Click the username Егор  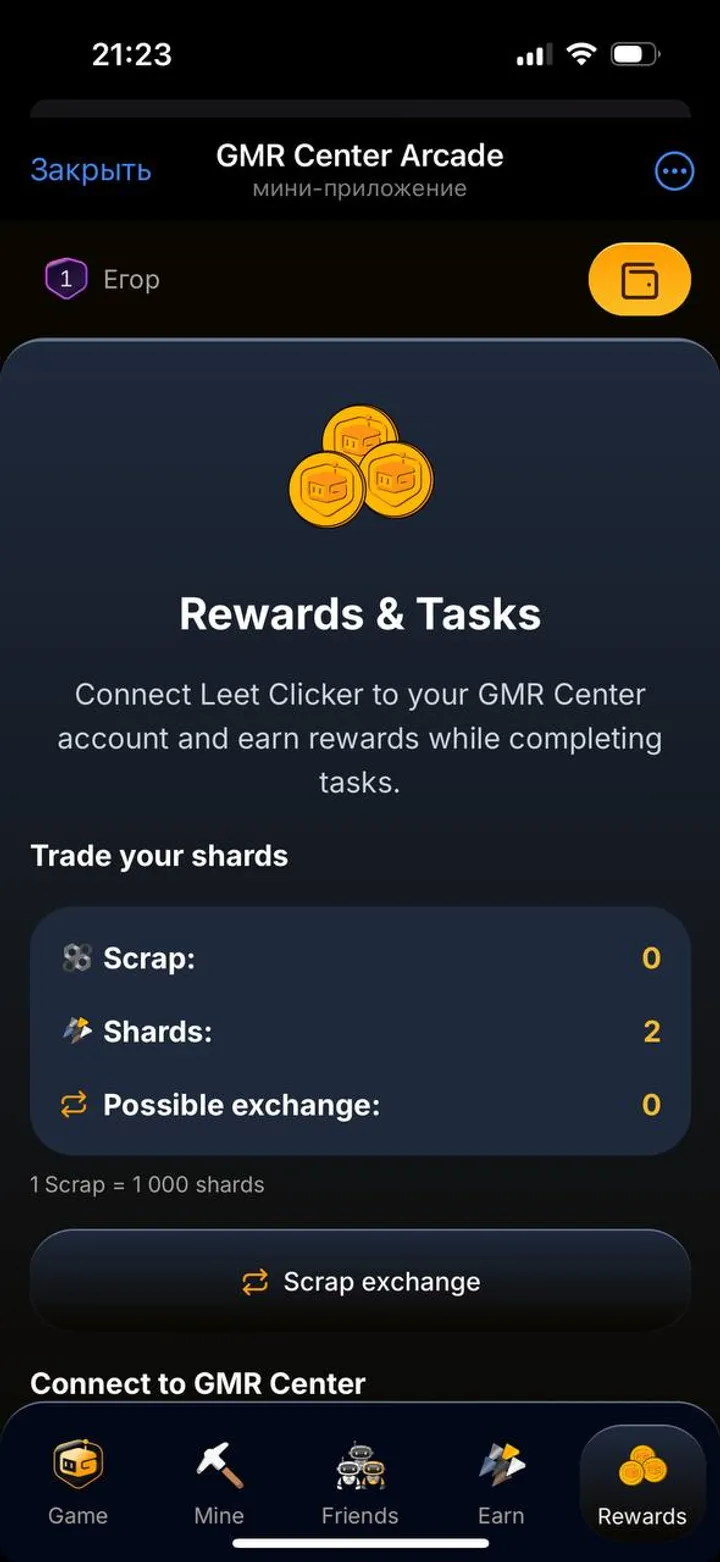point(131,279)
